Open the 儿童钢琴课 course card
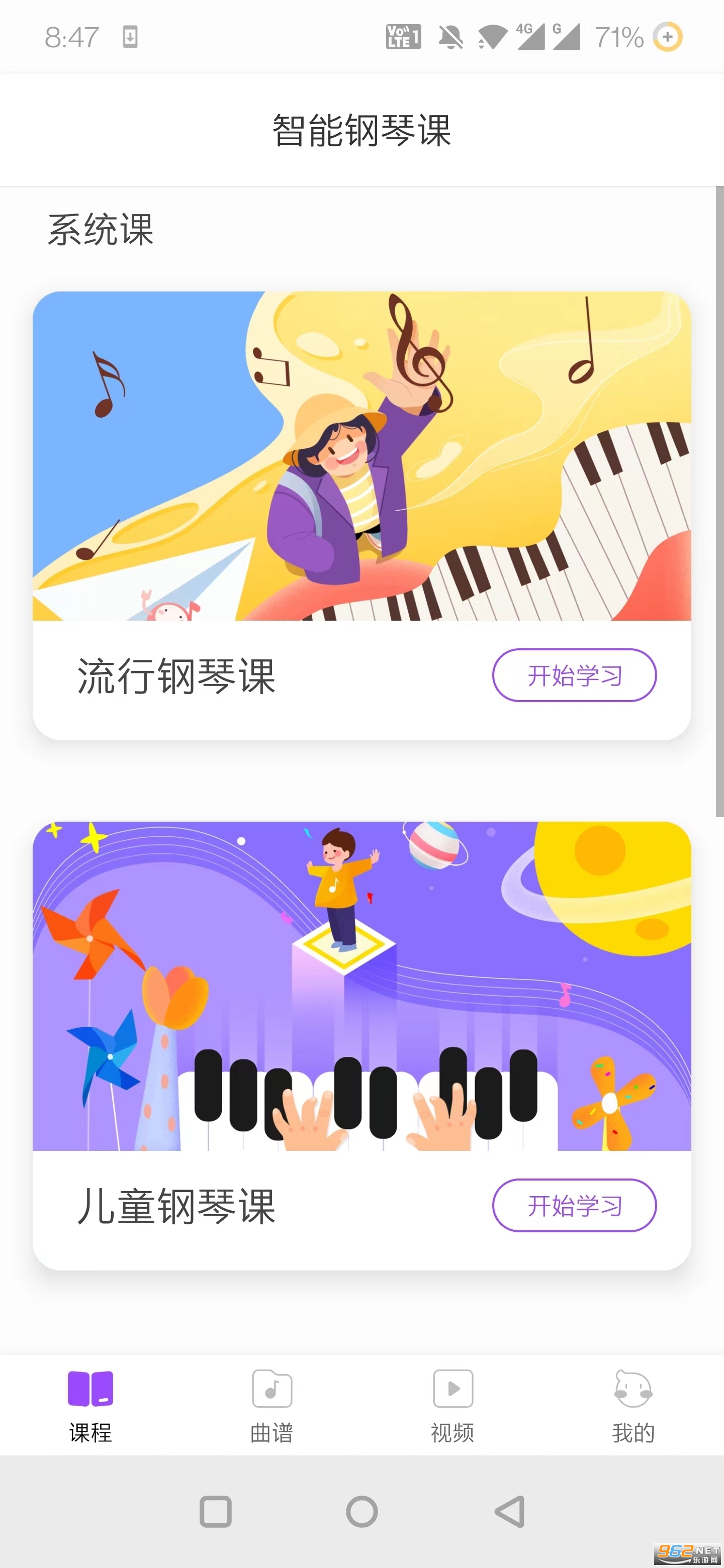 361,986
